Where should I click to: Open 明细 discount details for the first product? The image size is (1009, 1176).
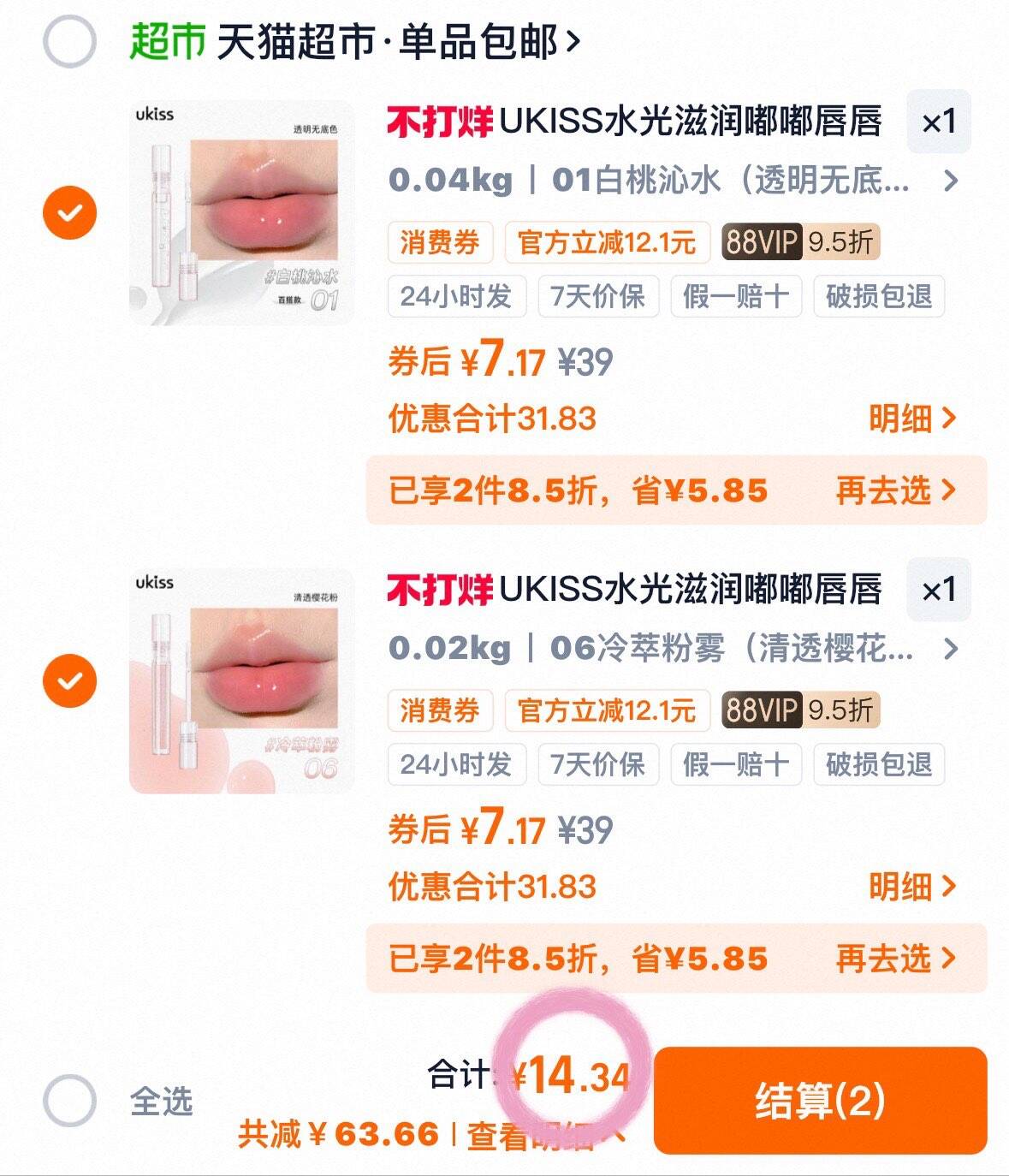909,417
